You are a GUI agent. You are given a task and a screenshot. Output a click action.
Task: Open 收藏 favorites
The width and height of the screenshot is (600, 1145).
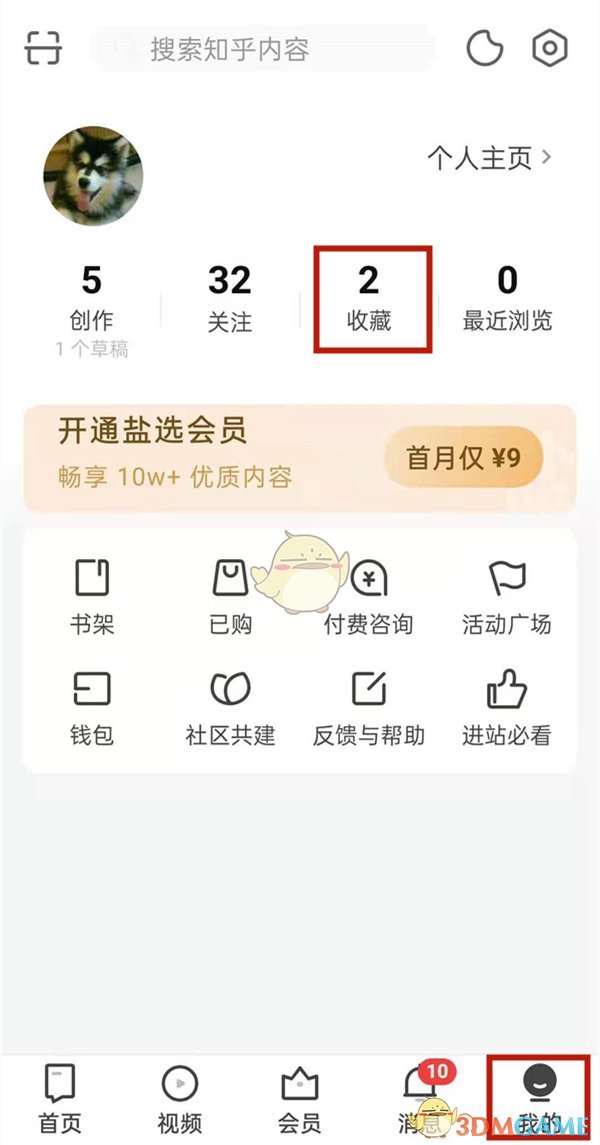(x=369, y=299)
